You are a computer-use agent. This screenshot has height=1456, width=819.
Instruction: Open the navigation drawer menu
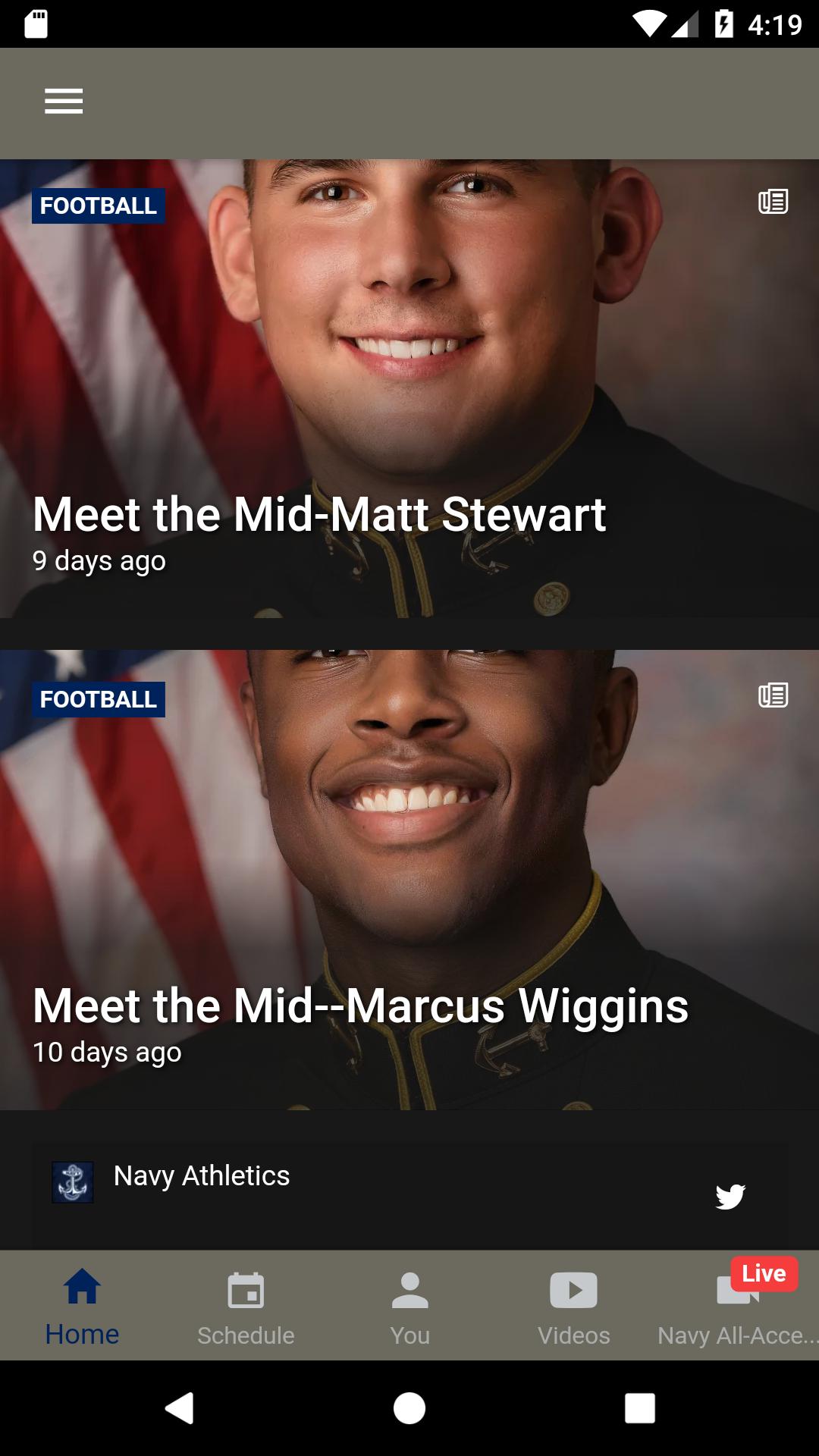(x=63, y=102)
